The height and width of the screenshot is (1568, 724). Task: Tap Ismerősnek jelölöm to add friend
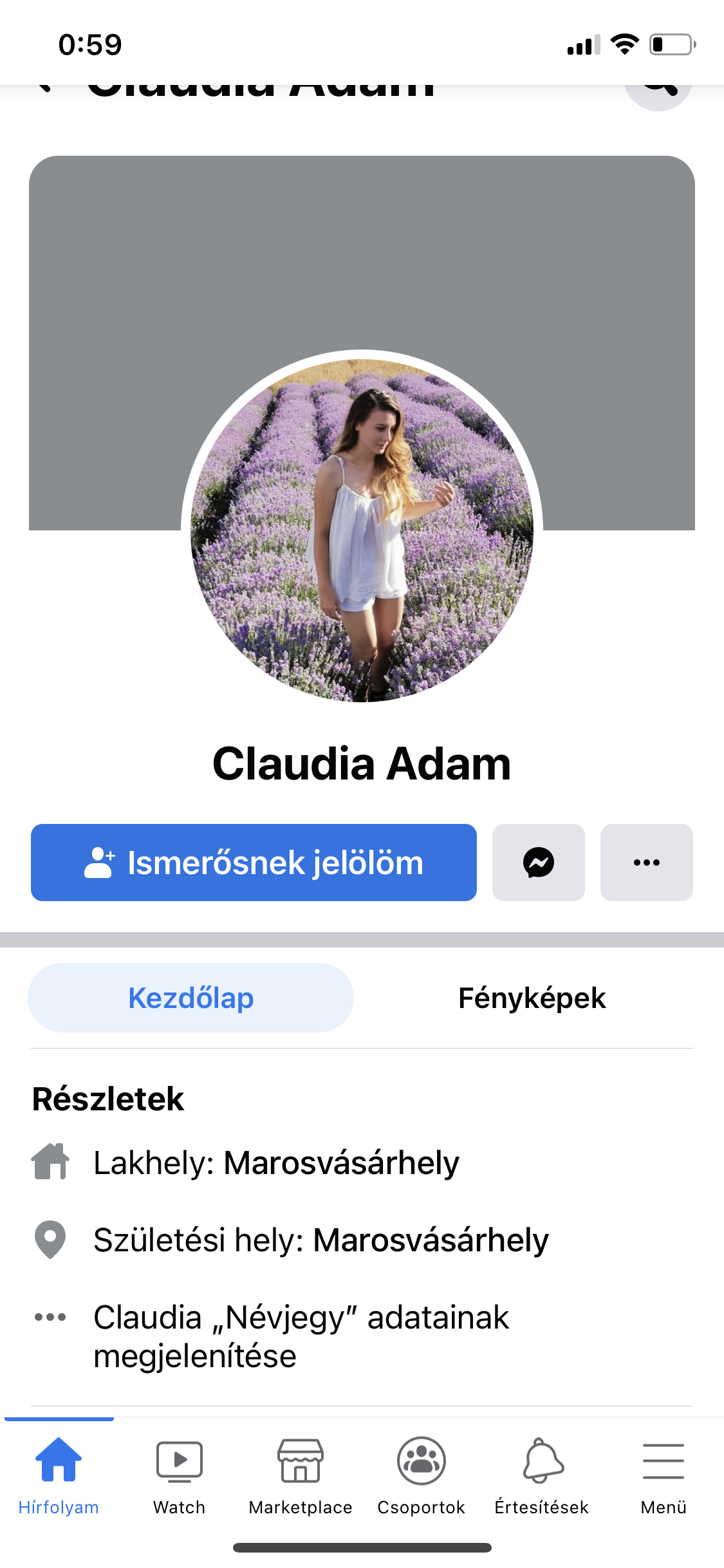(x=254, y=863)
